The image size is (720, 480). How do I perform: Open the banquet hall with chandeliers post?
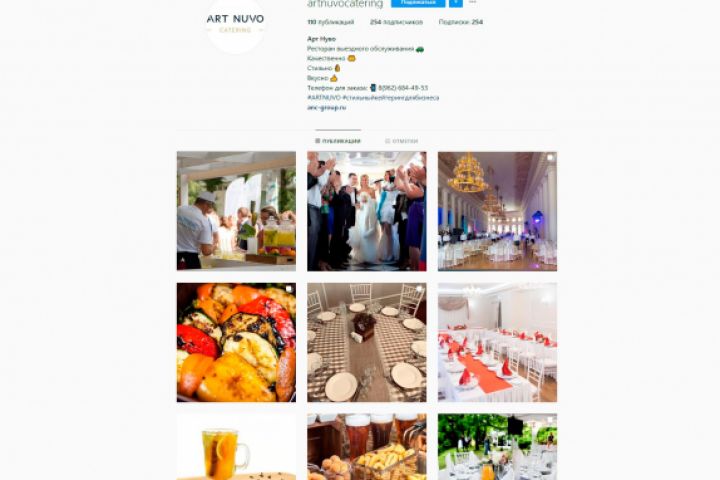coord(497,211)
